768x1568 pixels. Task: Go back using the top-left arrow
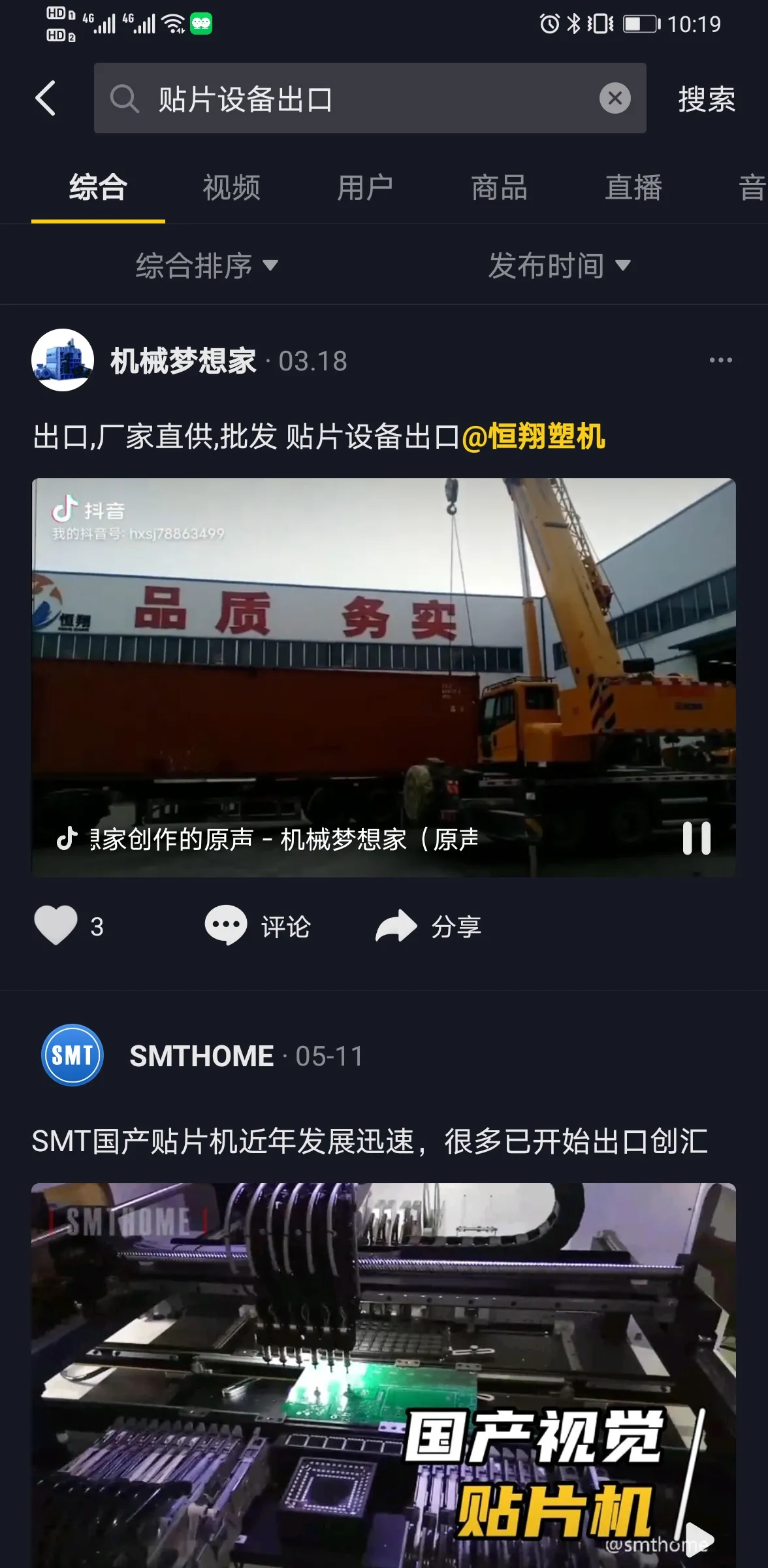tap(46, 99)
